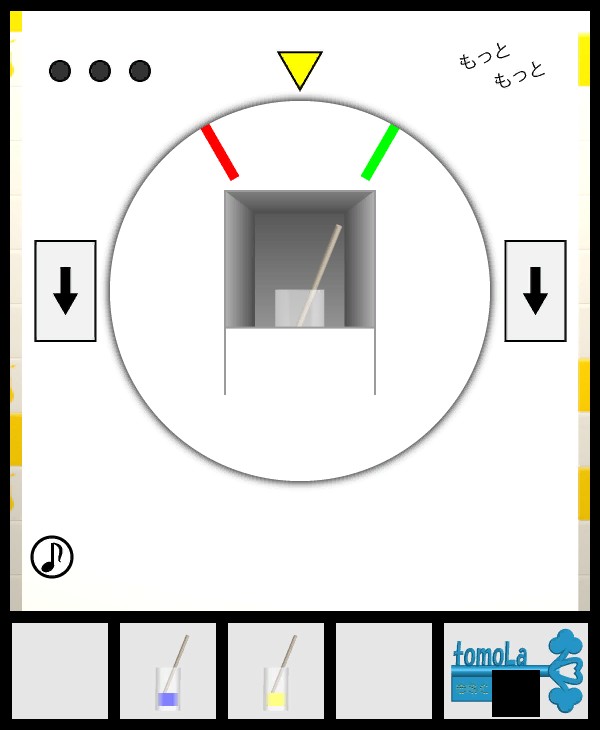Tap the right down arrow button
Screen dimensions: 600x730
click(x=535, y=291)
